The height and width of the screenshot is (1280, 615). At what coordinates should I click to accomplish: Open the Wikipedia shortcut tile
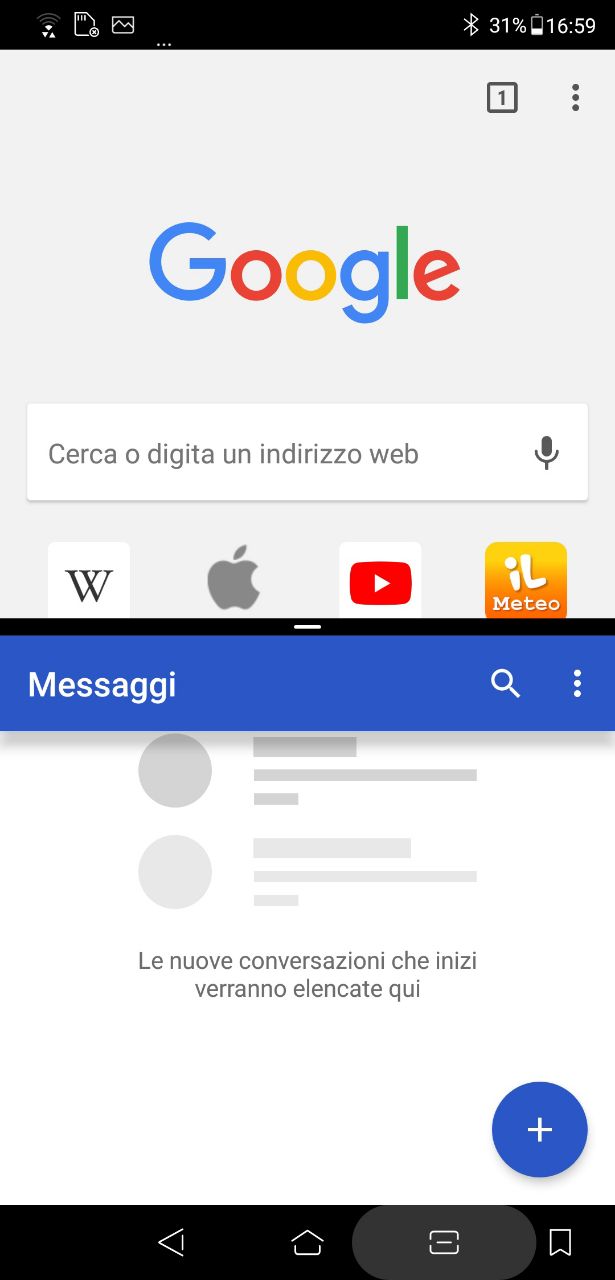coord(89,582)
